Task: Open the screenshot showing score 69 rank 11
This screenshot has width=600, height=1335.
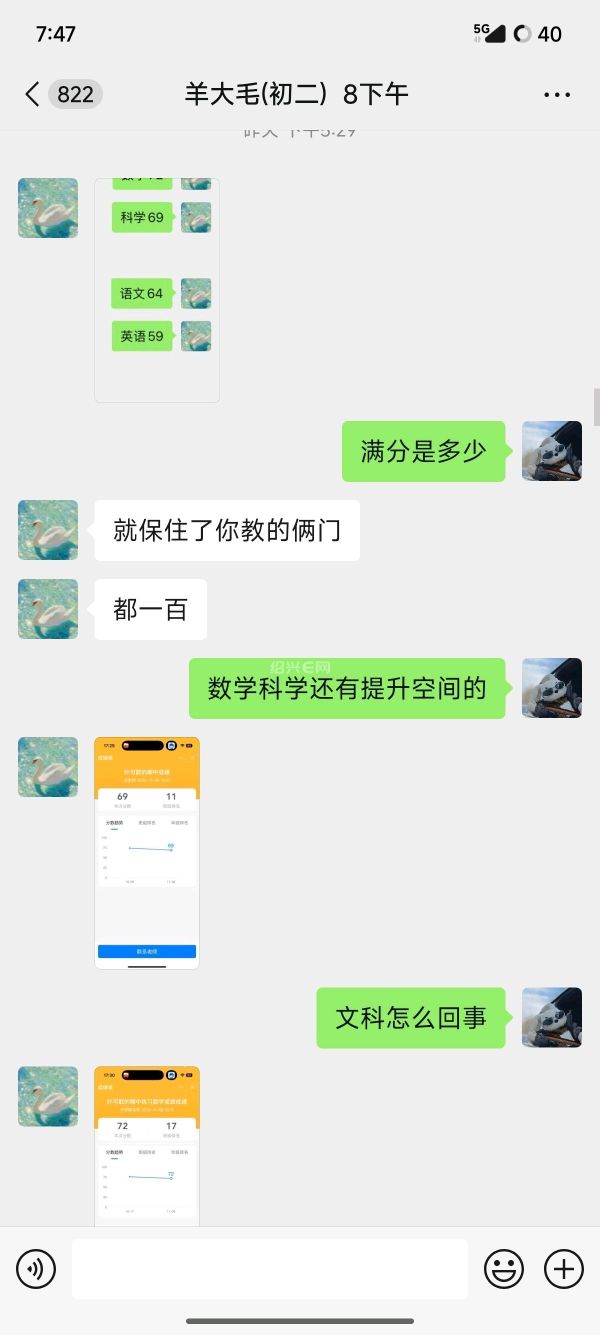Action: click(x=147, y=853)
